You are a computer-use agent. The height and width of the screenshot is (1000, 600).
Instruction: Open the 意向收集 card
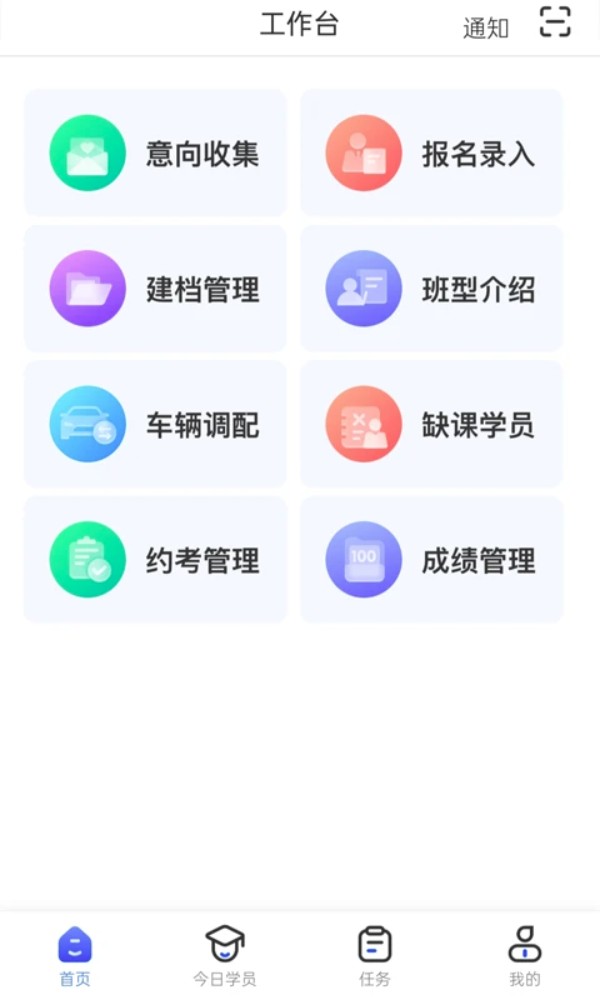[155, 153]
